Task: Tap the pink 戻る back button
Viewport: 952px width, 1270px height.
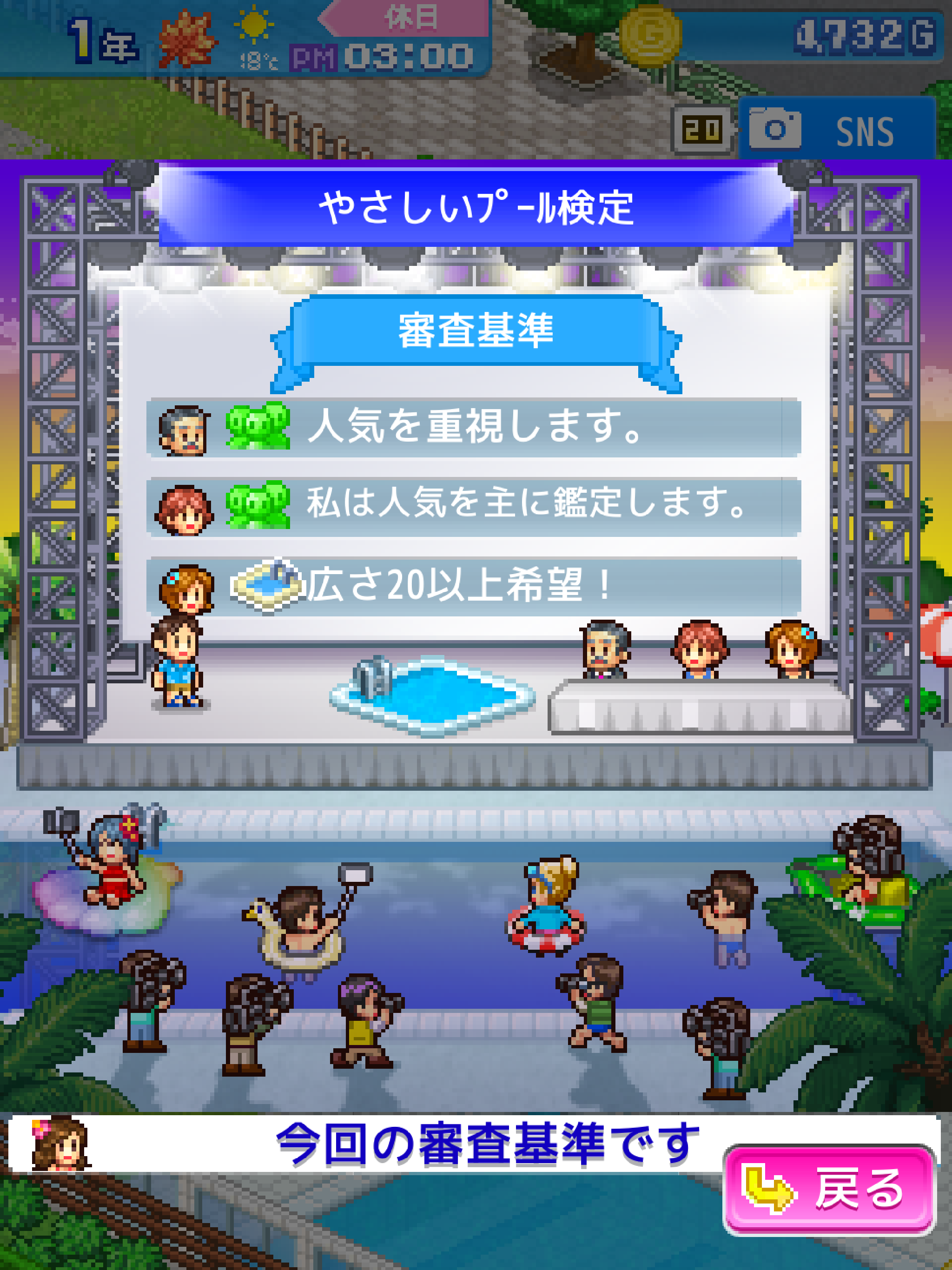Action: pos(828,1189)
